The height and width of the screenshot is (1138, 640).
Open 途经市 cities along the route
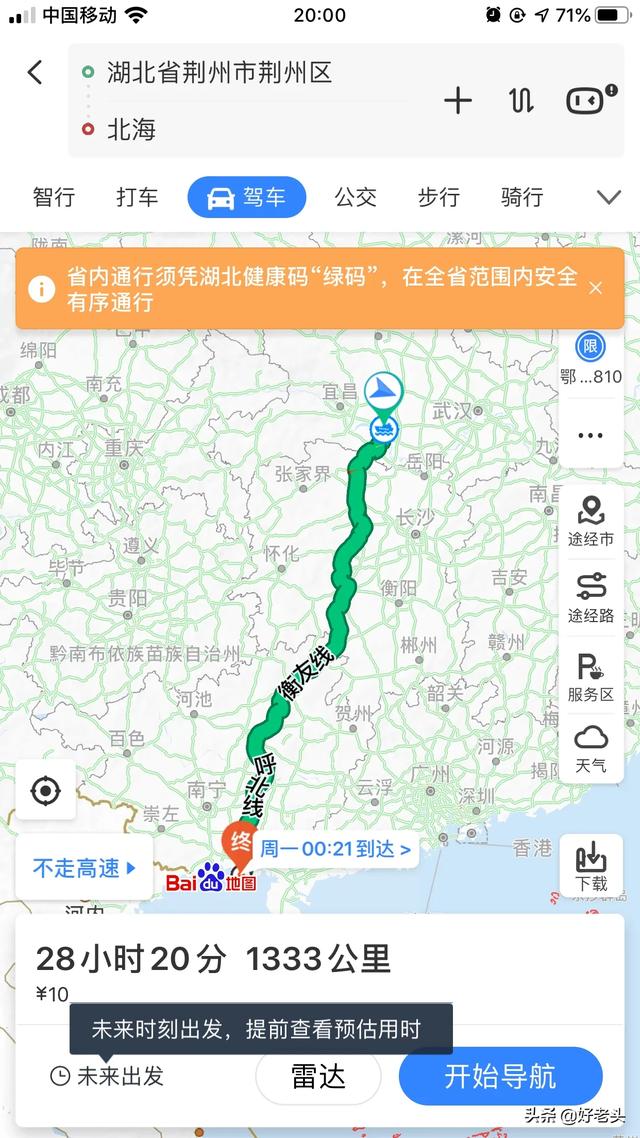tap(591, 521)
